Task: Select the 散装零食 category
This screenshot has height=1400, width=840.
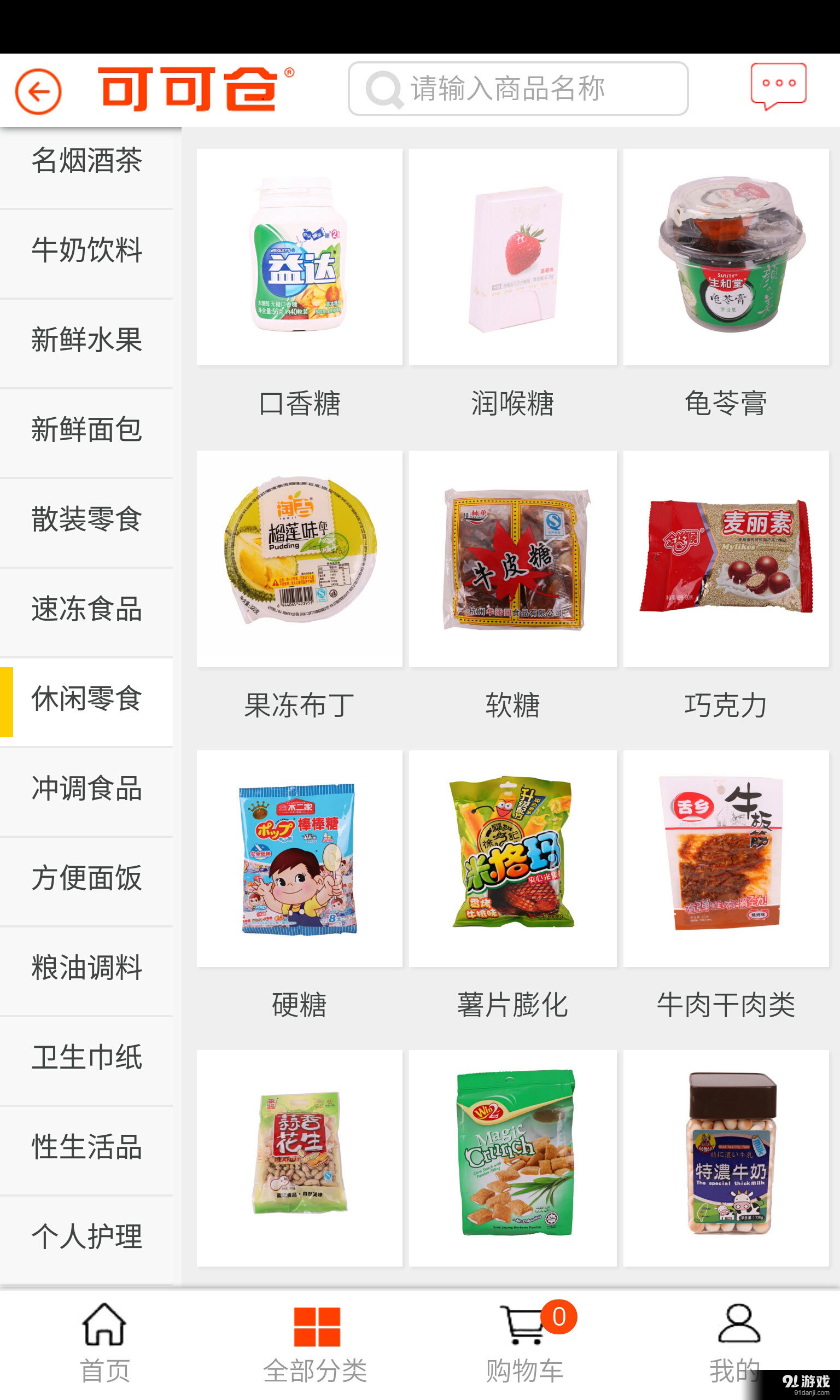Action: pos(86,519)
